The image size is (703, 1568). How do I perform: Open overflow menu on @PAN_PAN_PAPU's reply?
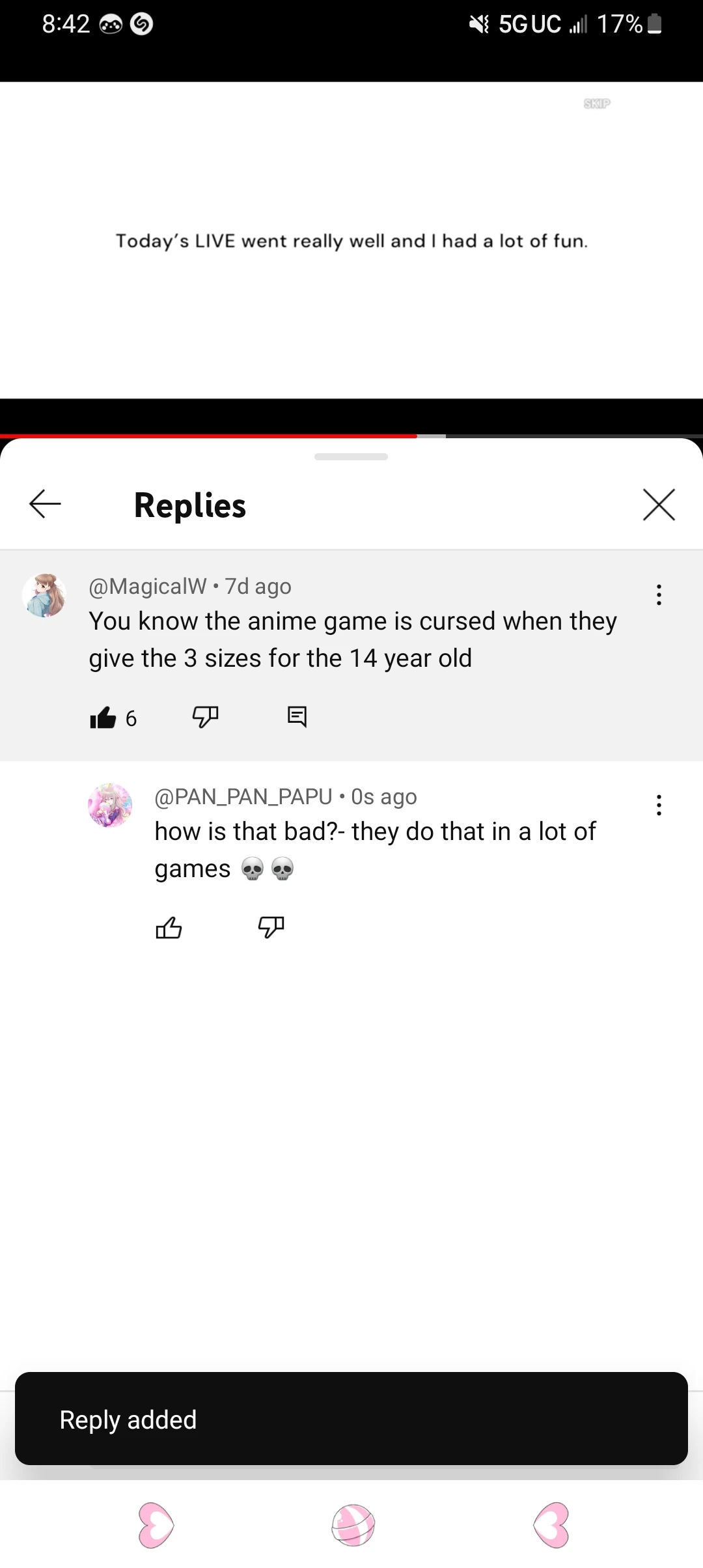(659, 805)
